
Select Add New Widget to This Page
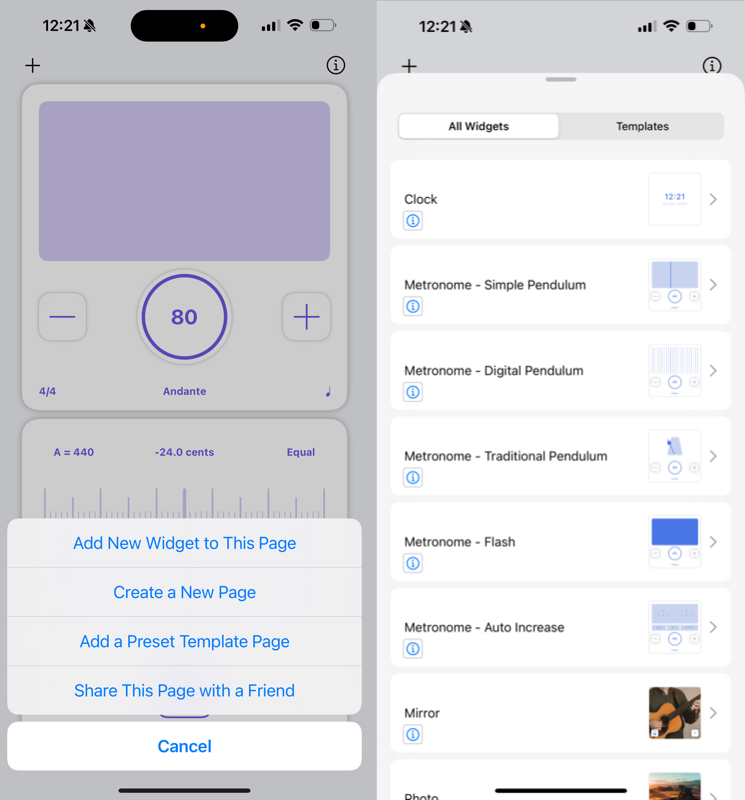(184, 543)
